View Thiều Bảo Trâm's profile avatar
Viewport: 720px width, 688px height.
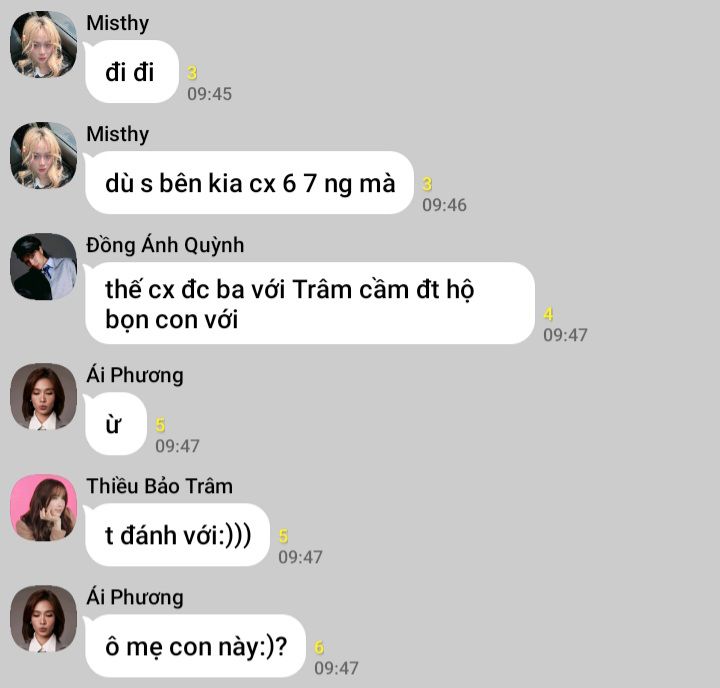coord(44,508)
